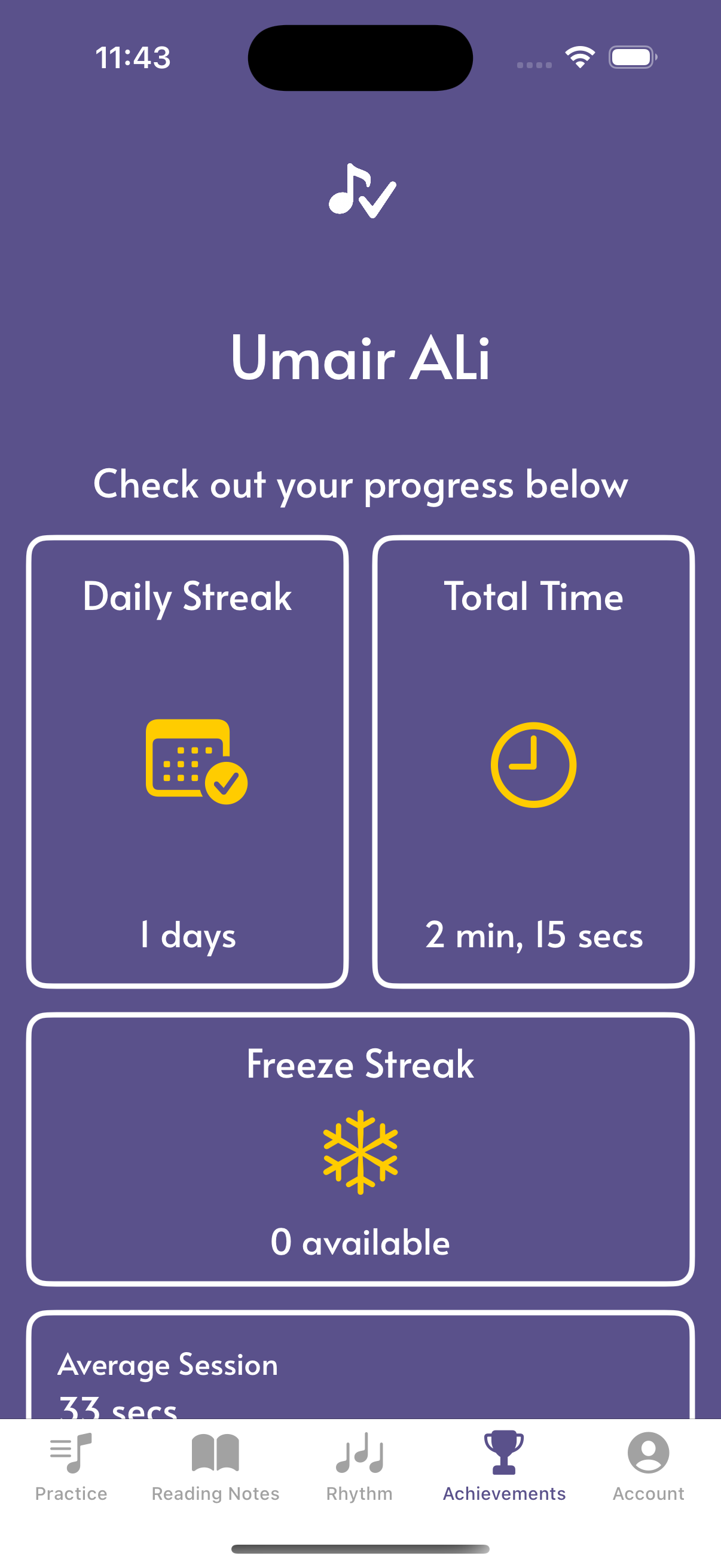Select the Achievements tab

tap(504, 1466)
